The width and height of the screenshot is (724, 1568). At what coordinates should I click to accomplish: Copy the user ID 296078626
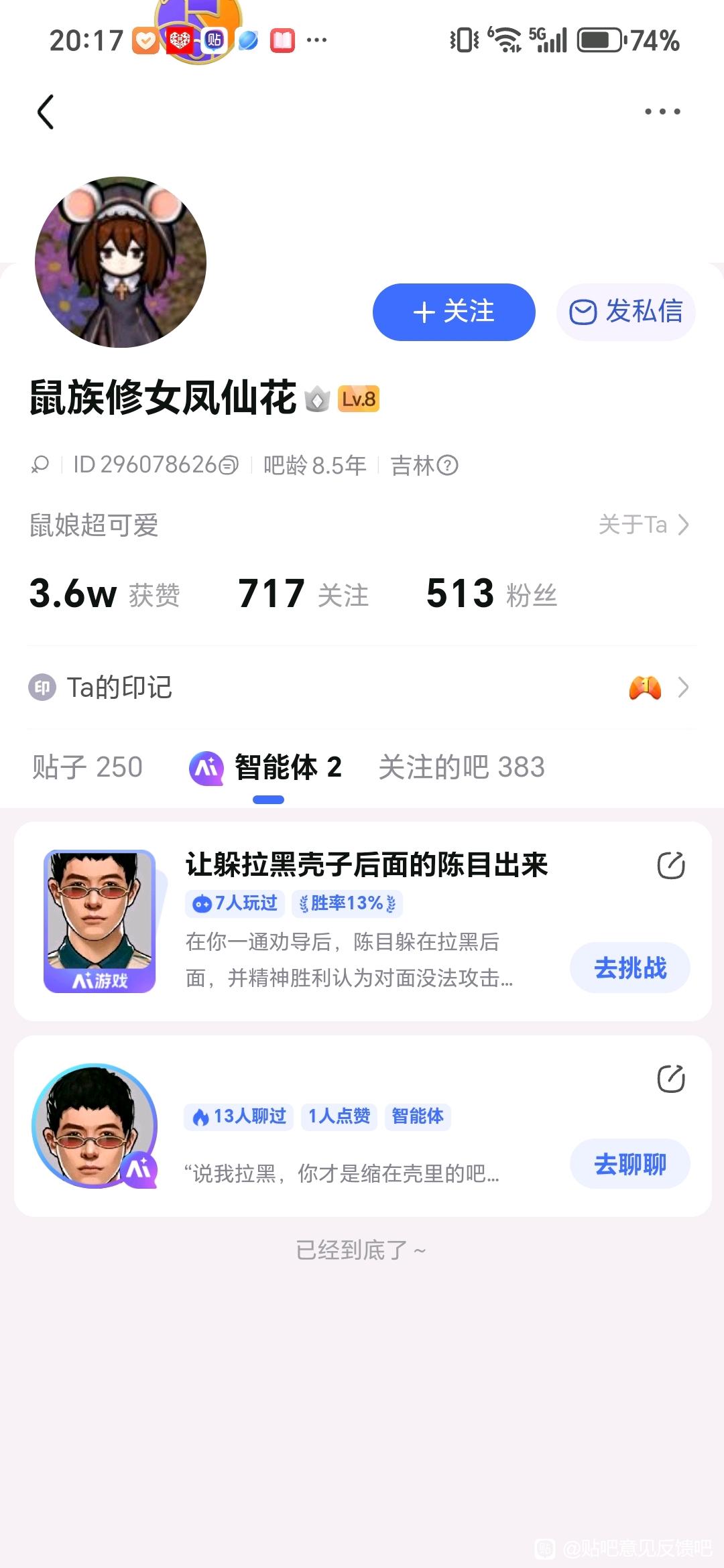click(x=229, y=465)
